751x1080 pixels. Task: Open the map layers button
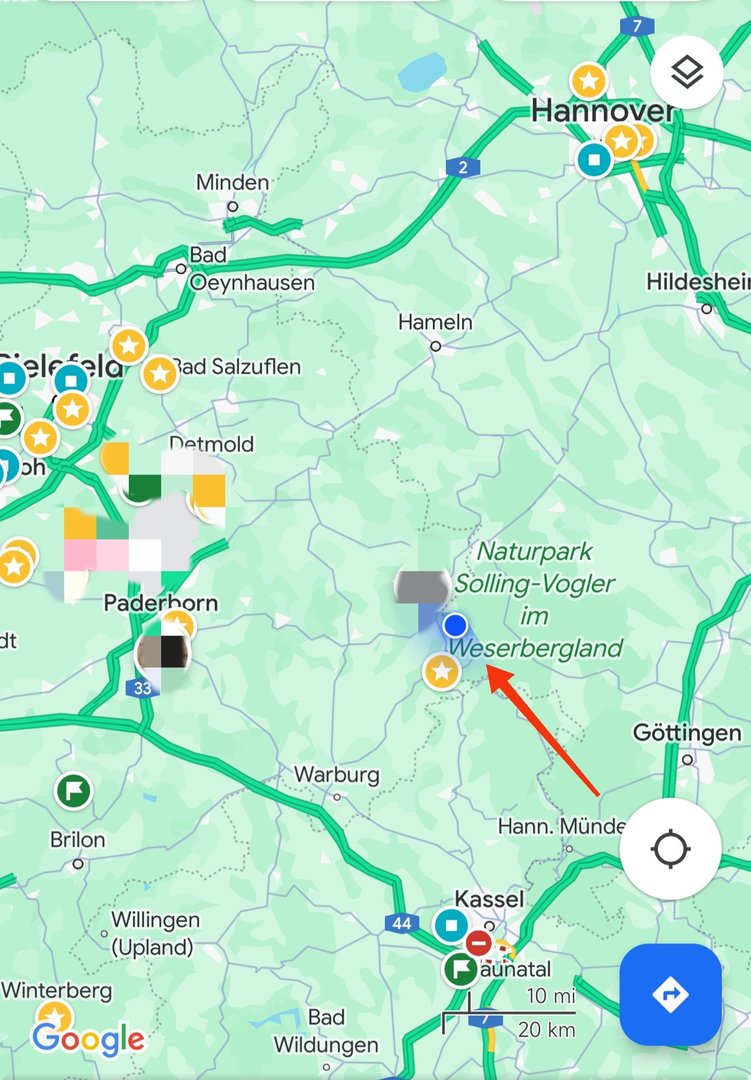click(x=686, y=72)
